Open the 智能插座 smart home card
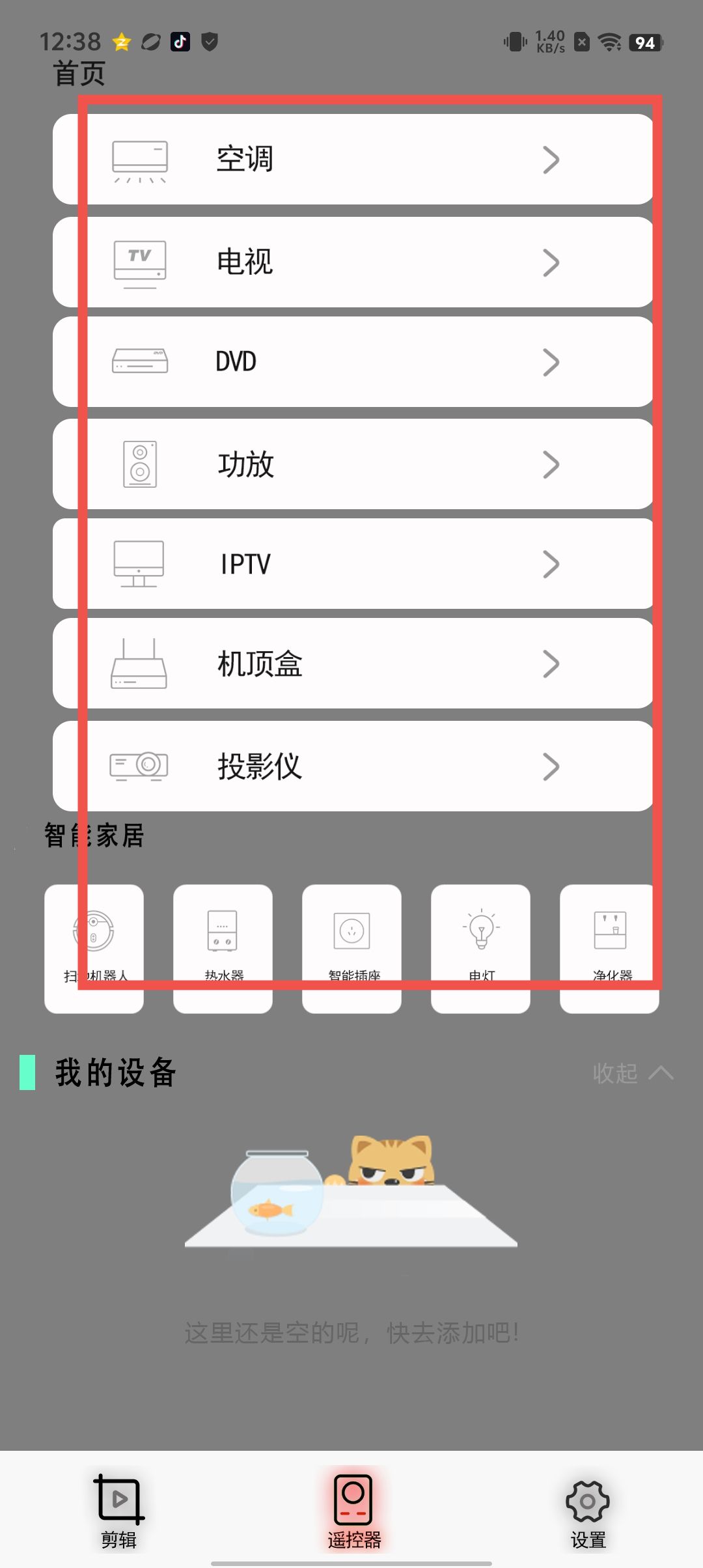This screenshot has height=1568, width=703. click(351, 948)
